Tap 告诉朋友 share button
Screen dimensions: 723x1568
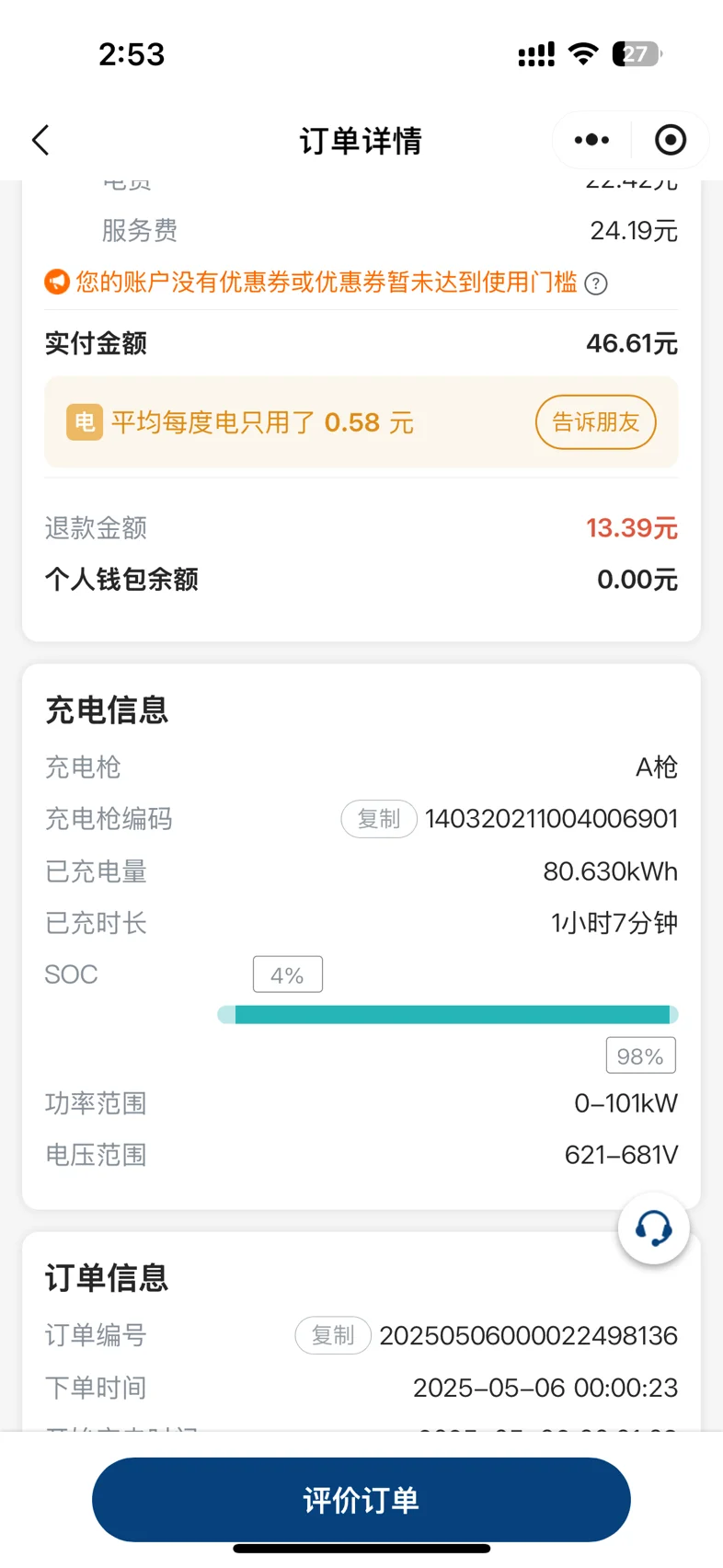click(596, 422)
